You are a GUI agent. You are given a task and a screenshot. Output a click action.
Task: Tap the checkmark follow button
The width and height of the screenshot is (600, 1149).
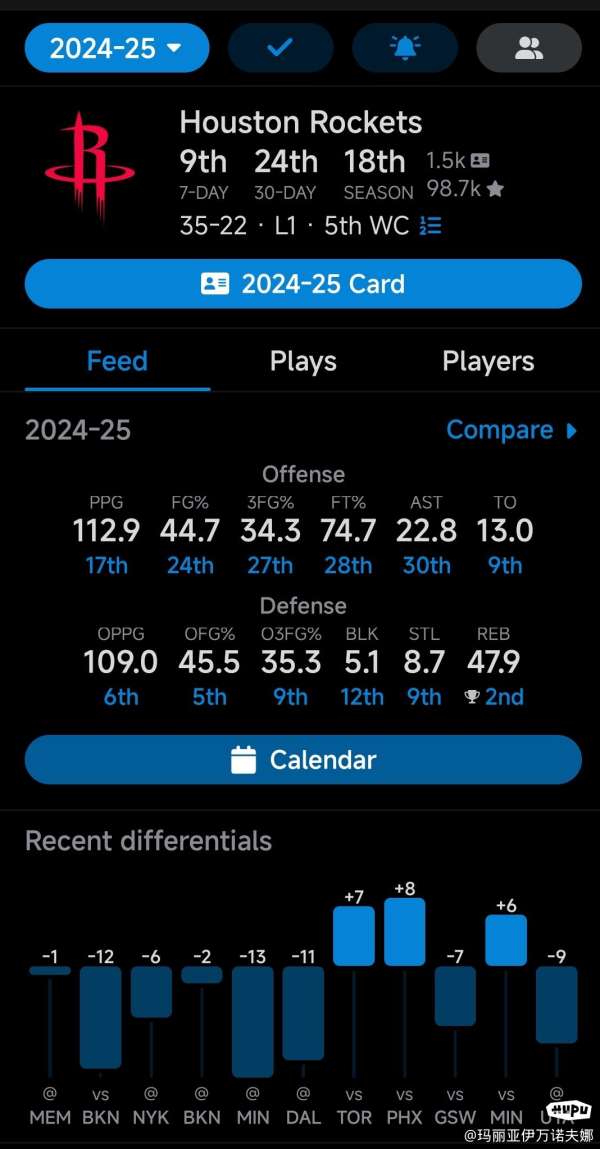click(x=281, y=48)
